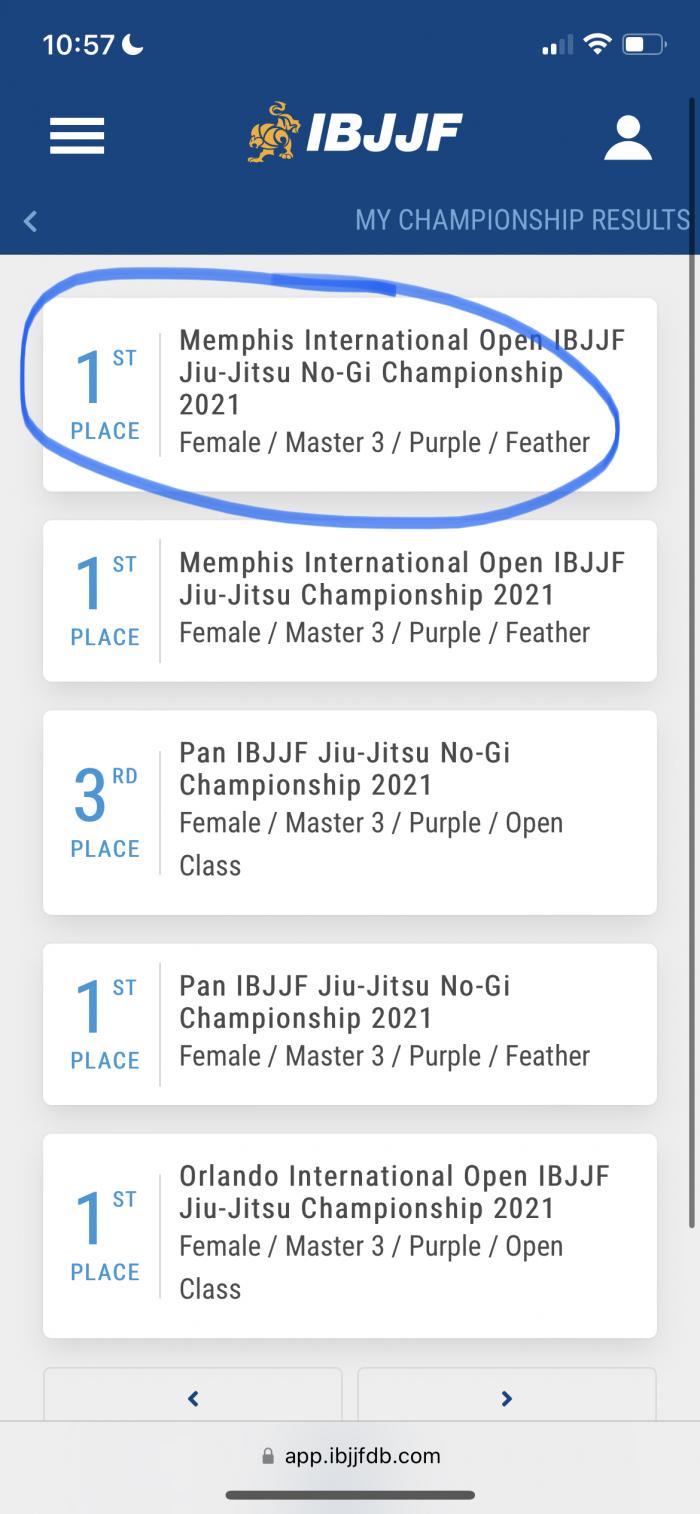Open Memphis No-Gi Championship 2021 result
The width and height of the screenshot is (700, 1514).
(350, 394)
